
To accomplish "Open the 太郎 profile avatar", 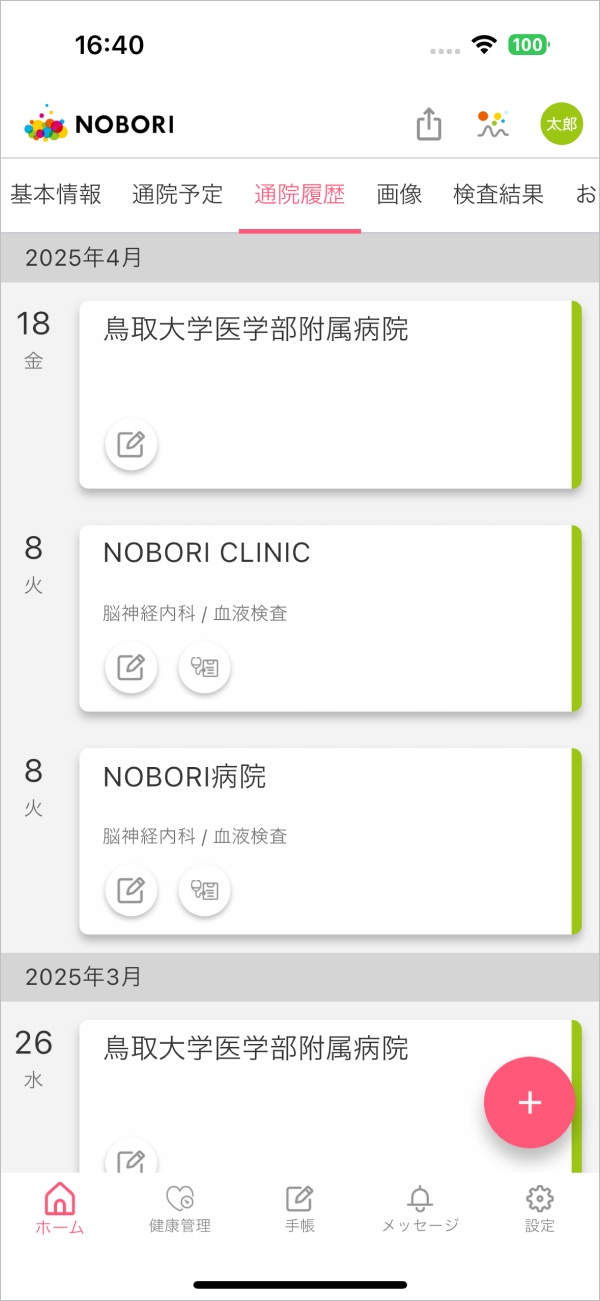I will tap(561, 125).
